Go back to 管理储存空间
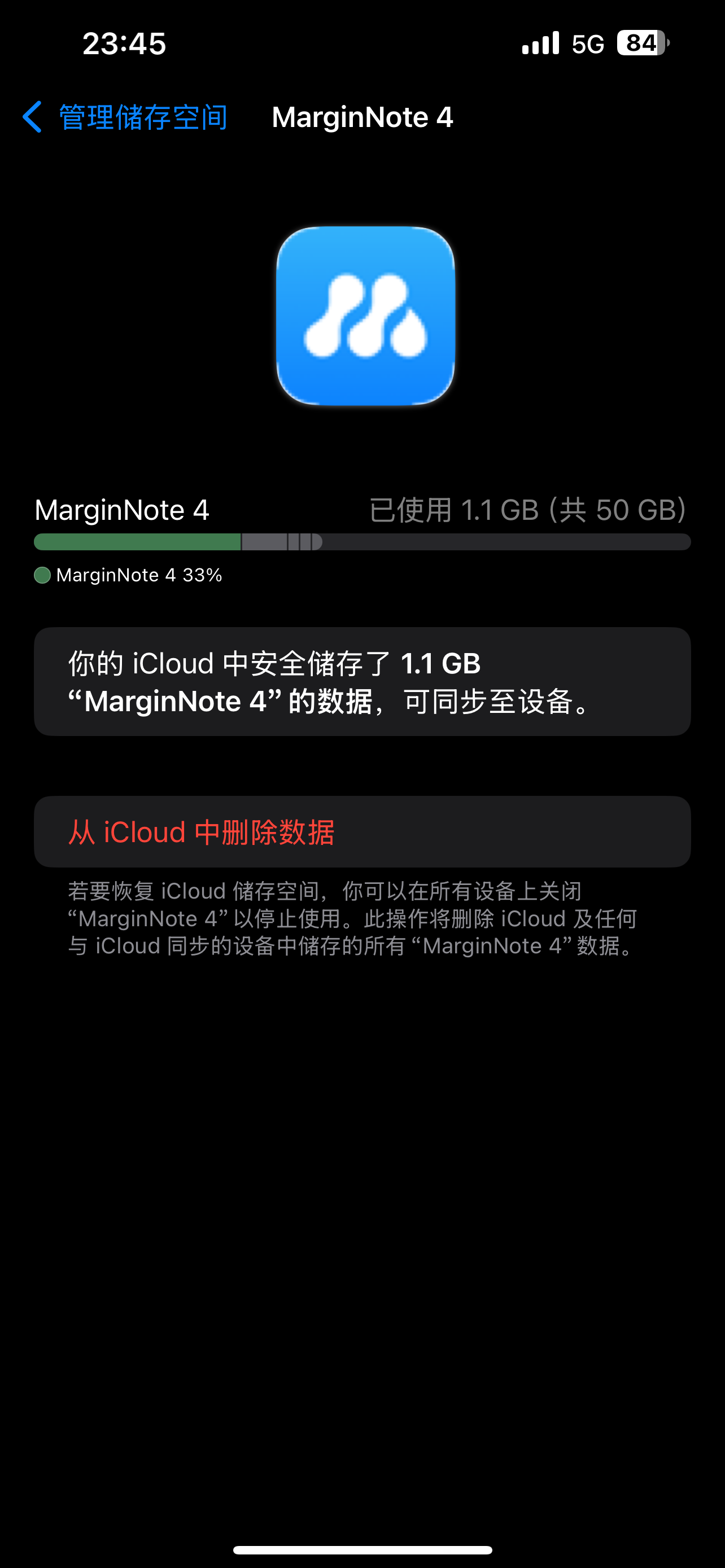 pos(125,117)
